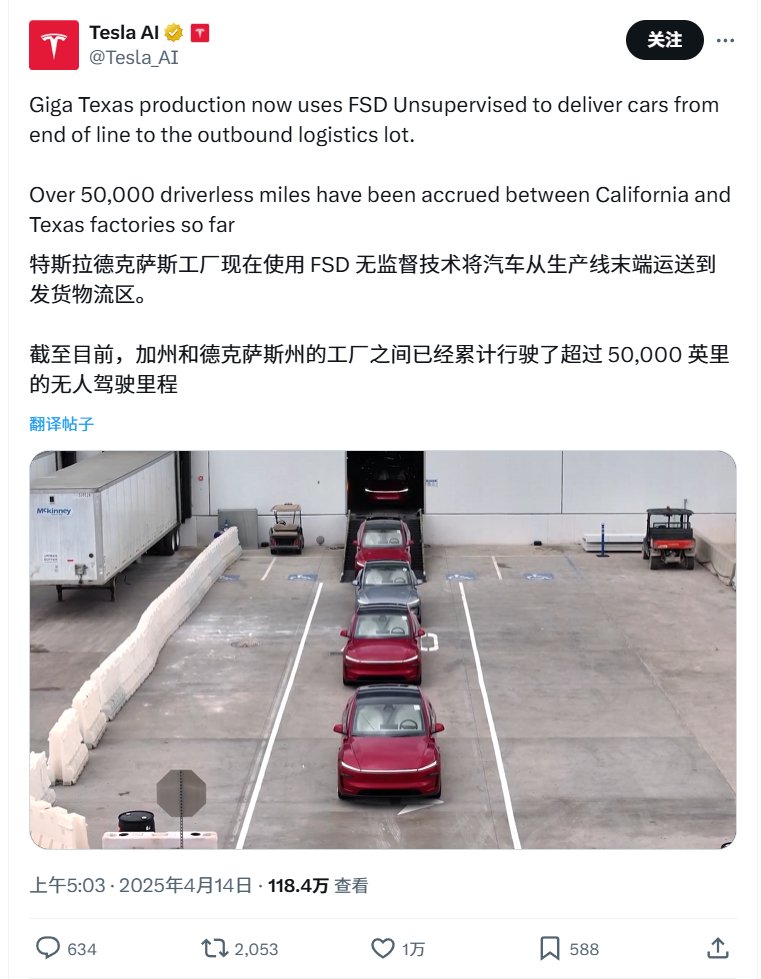This screenshot has width=761, height=979.
Task: Open the @Tesla_AI handle
Action: [x=133, y=58]
